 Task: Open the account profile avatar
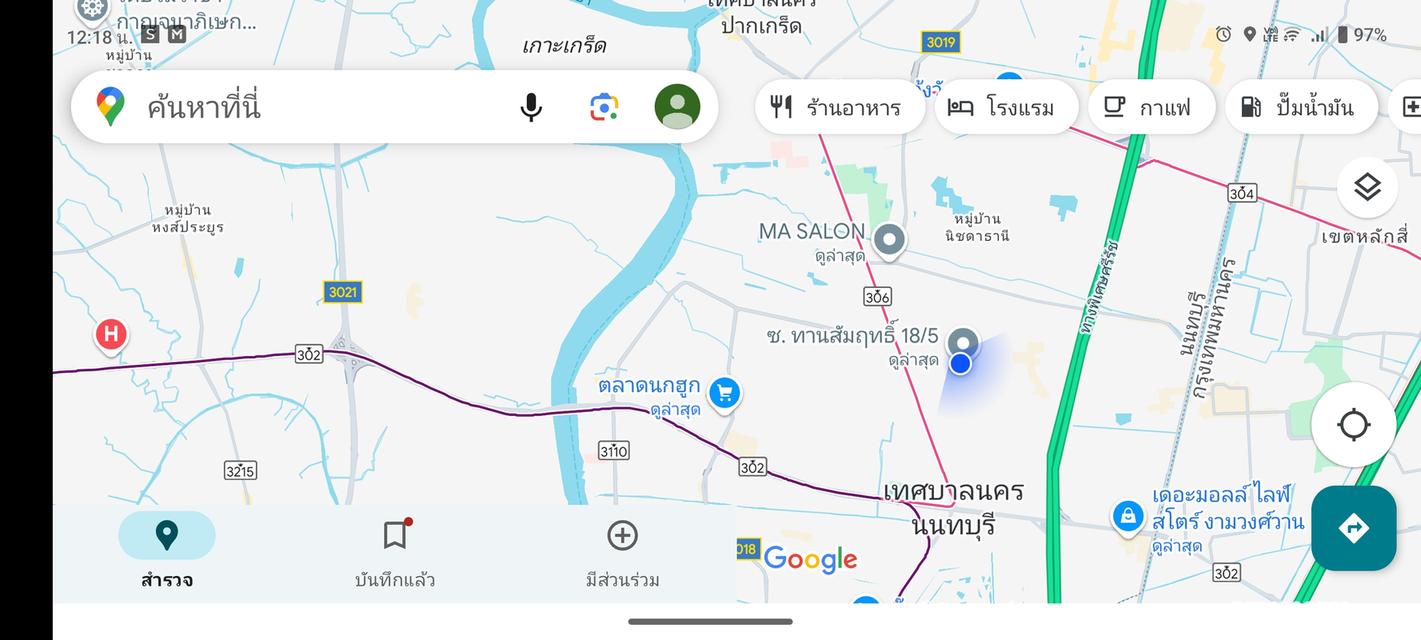(677, 107)
